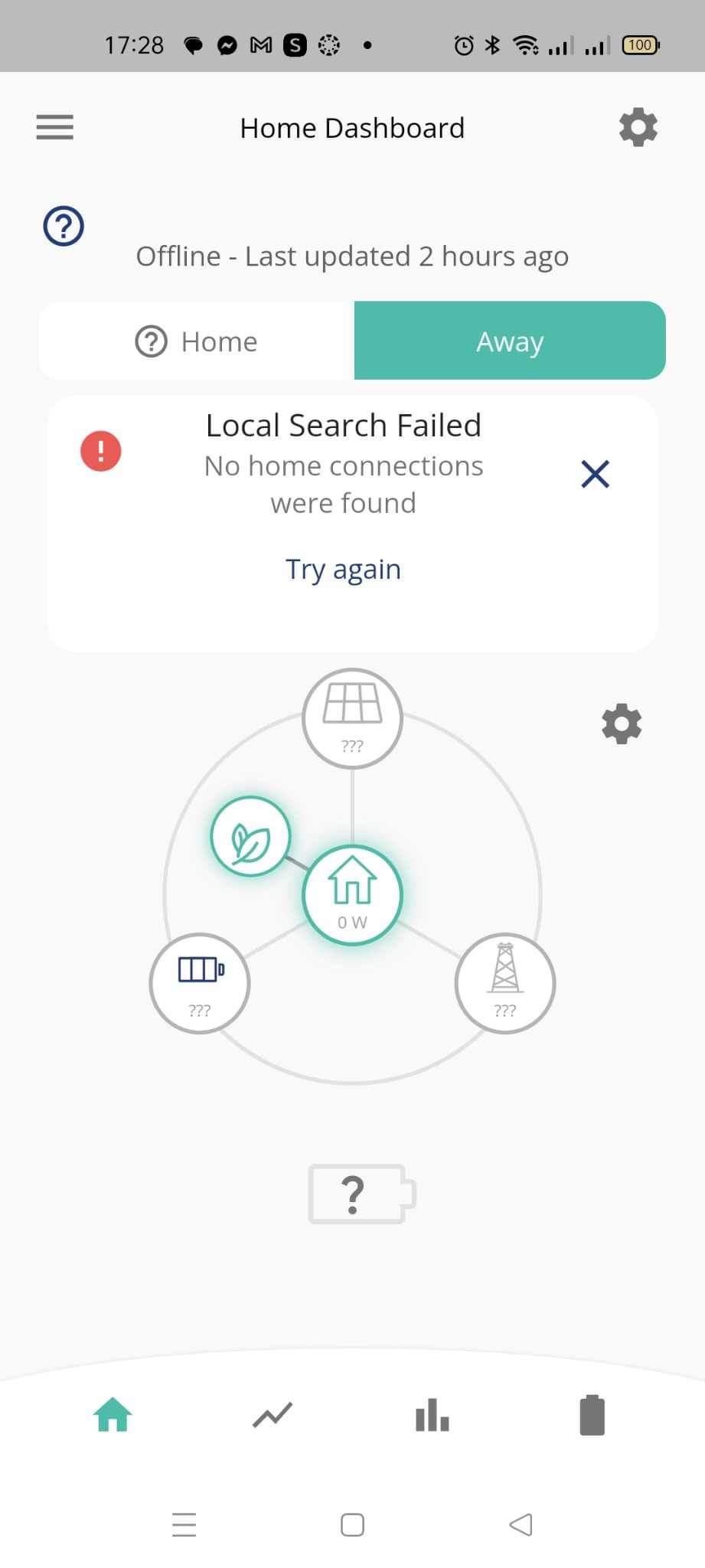The height and width of the screenshot is (1568, 705).
Task: Open the energy flow diagram settings gear
Action: pyautogui.click(x=622, y=724)
